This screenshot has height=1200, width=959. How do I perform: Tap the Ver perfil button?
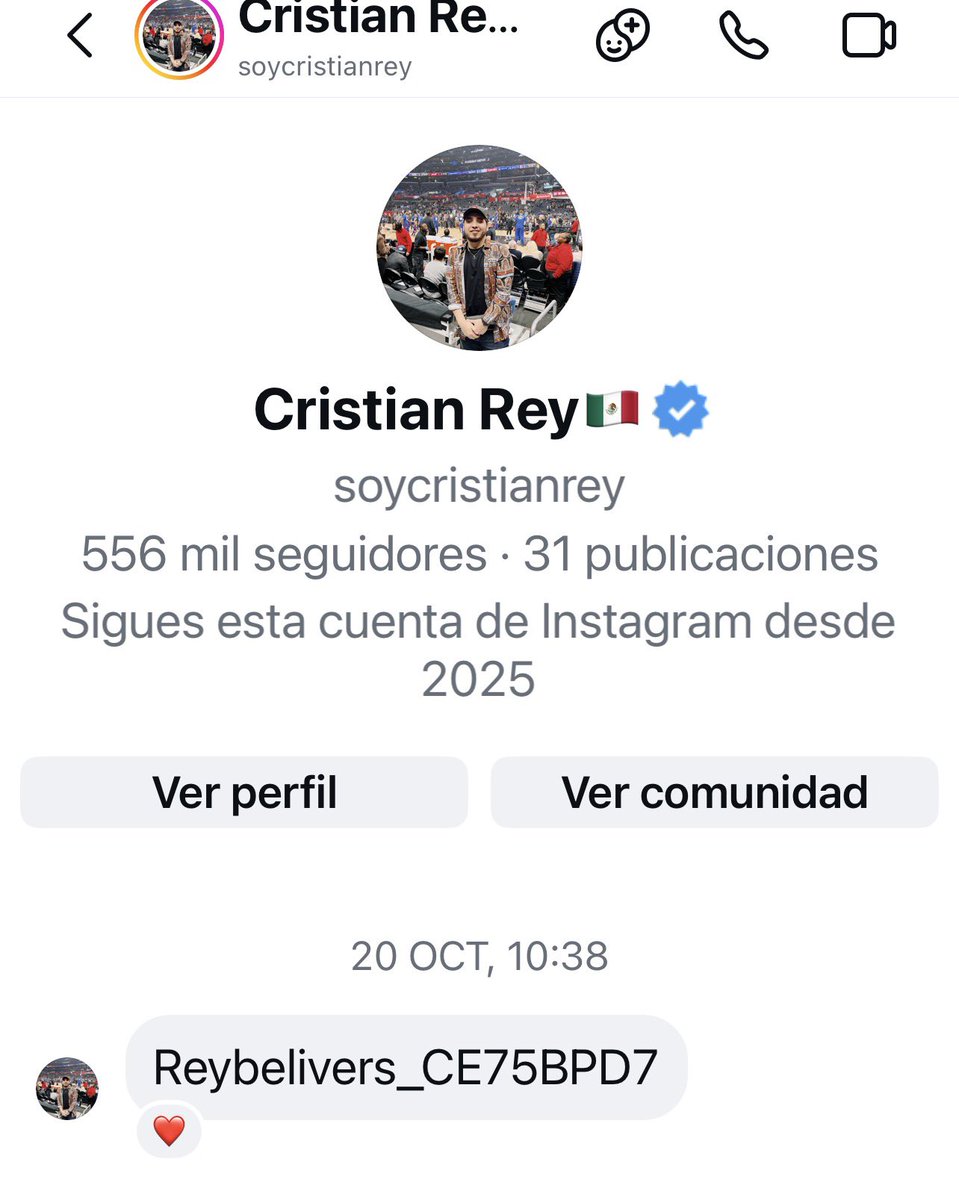coord(244,792)
